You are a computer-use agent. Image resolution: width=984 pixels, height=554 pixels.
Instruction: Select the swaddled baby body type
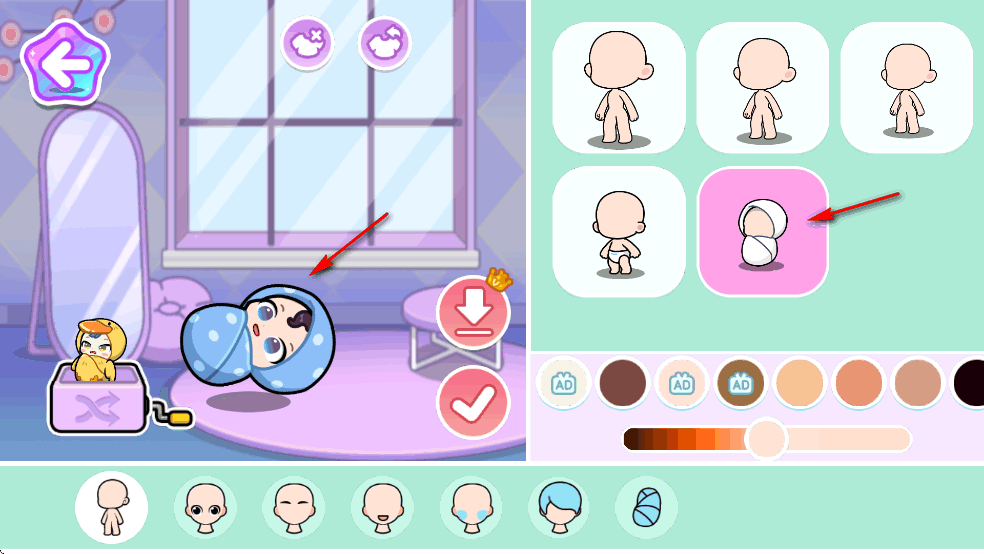coord(762,231)
